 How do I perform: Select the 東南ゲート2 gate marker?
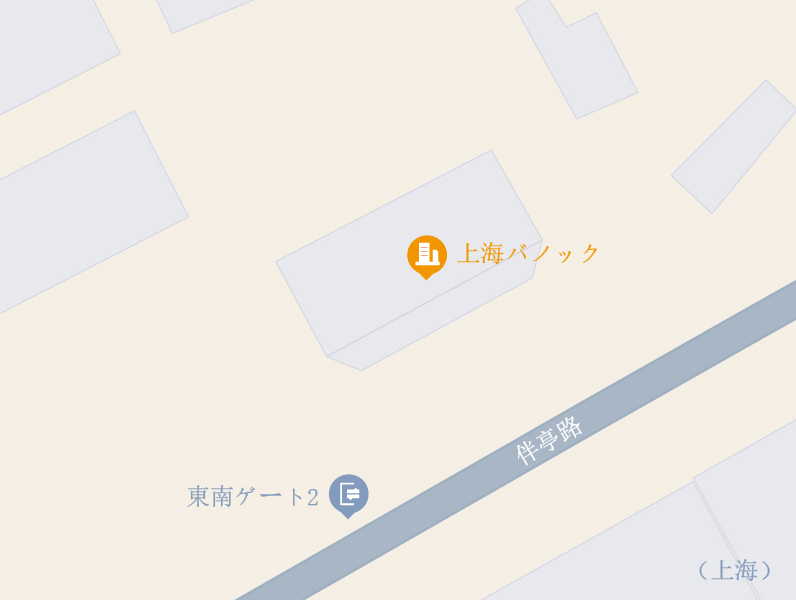[349, 494]
